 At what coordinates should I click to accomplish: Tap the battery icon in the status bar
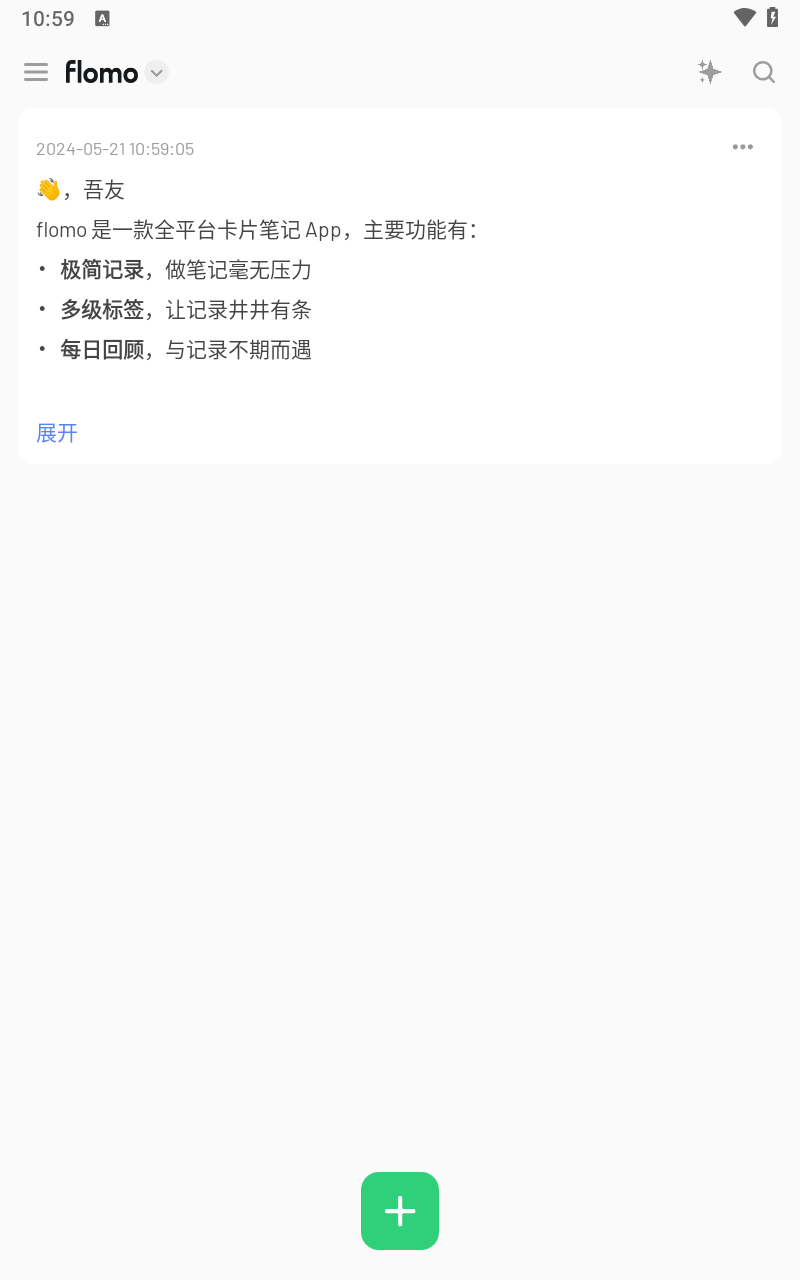tap(770, 16)
